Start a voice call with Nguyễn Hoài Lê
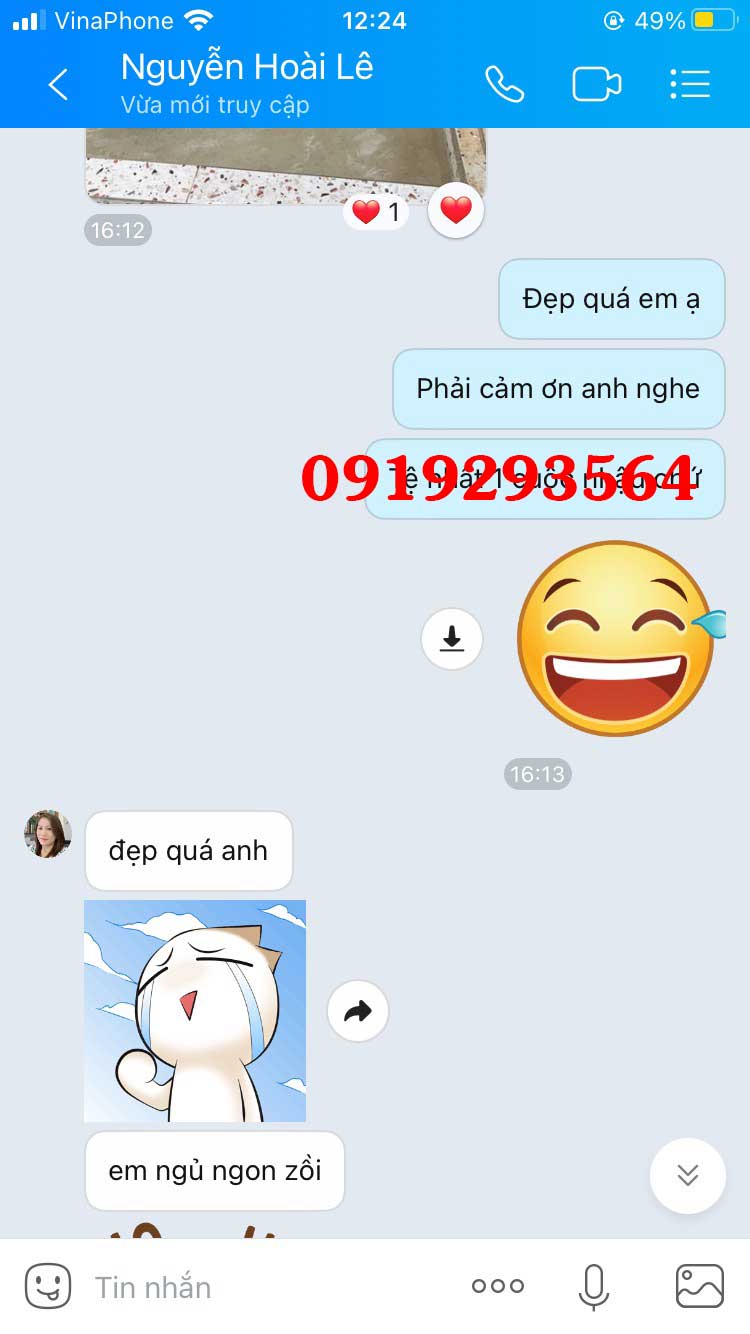The height and width of the screenshot is (1334, 750). (x=504, y=85)
